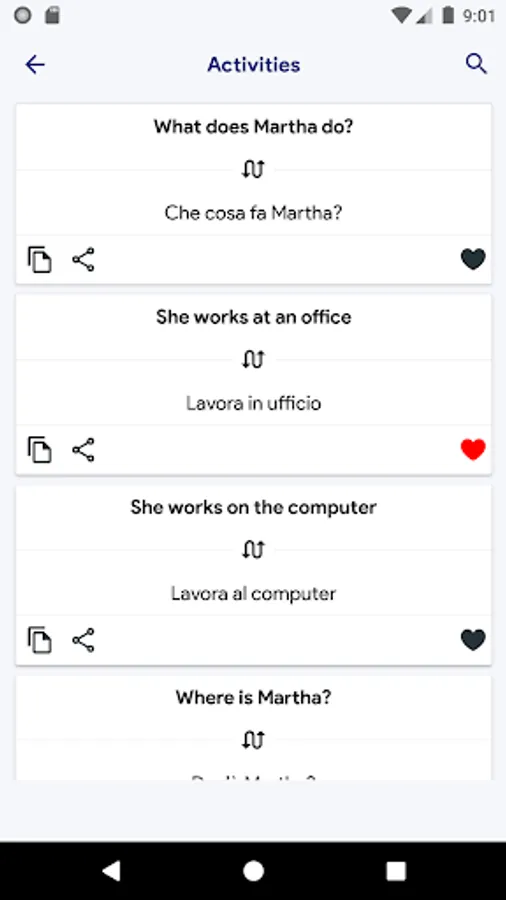Go back using the top arrow
This screenshot has width=506, height=900.
tap(35, 64)
